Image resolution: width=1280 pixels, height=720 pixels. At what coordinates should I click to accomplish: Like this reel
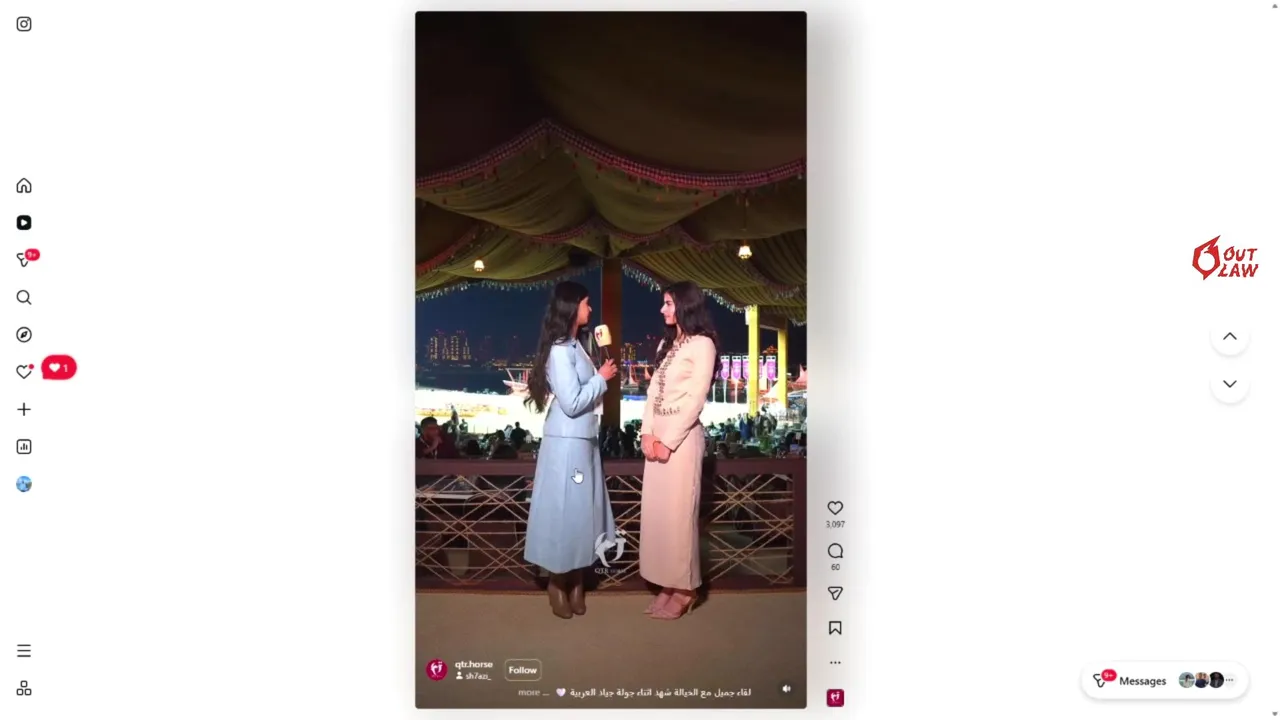coord(835,508)
